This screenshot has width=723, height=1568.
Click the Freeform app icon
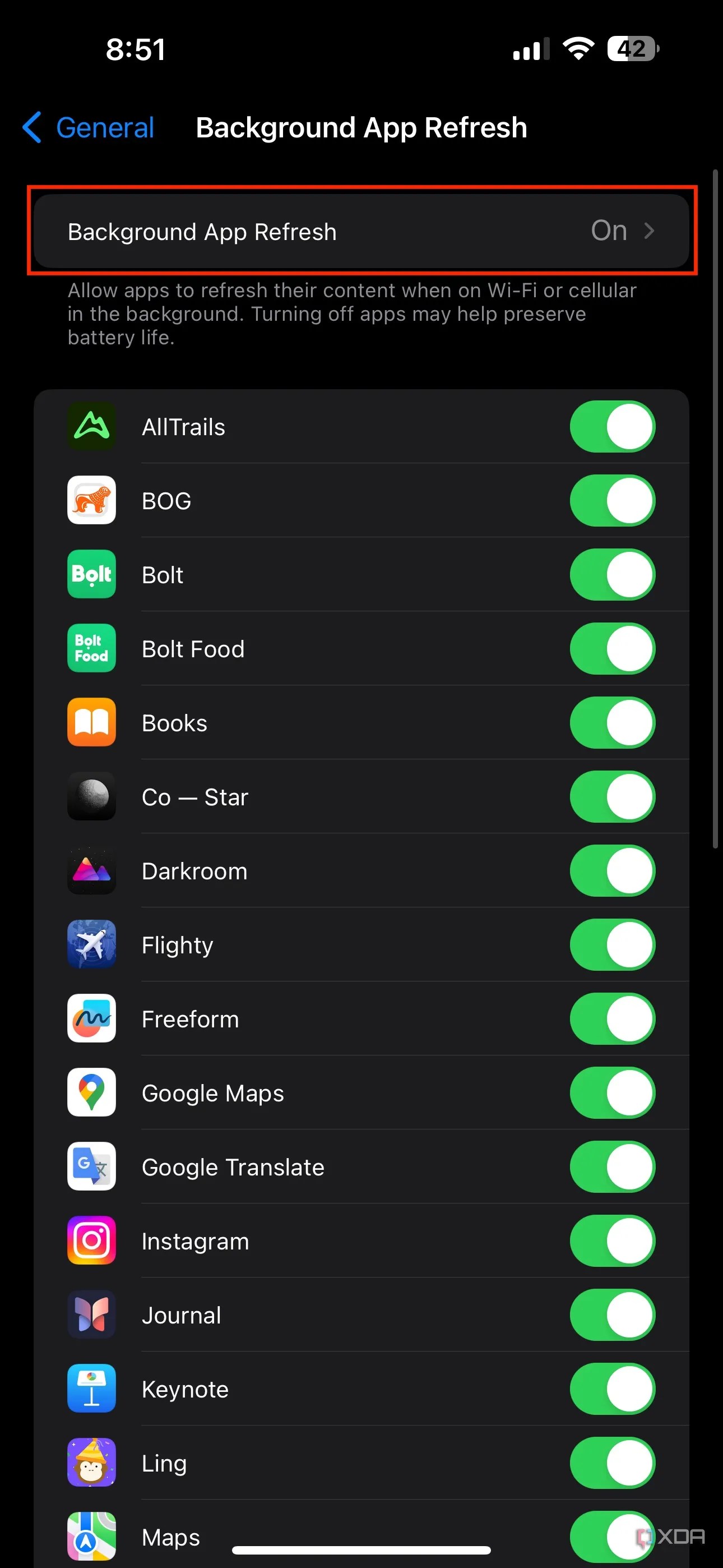tap(91, 1019)
